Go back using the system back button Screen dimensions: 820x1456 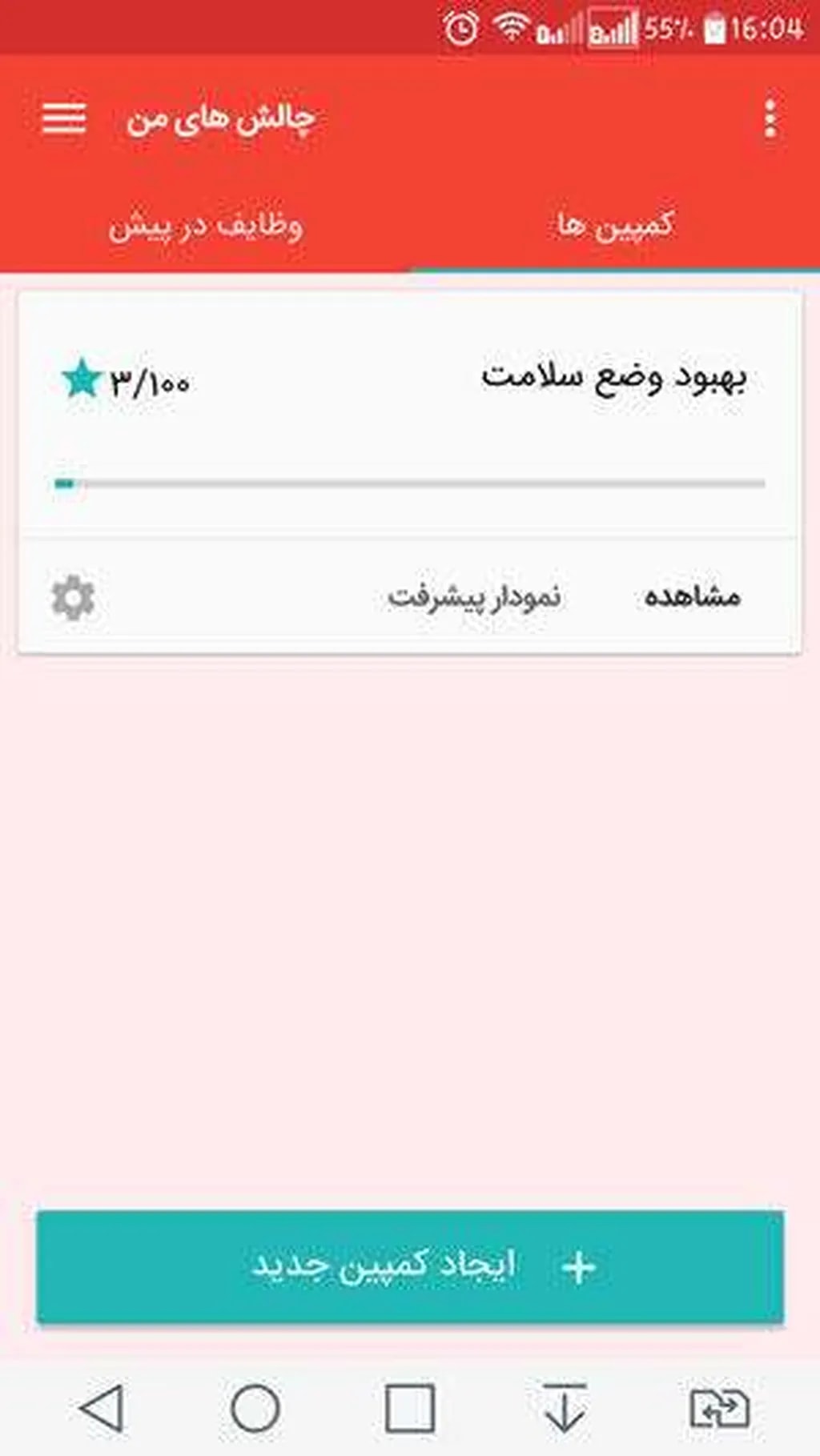pos(102,1408)
